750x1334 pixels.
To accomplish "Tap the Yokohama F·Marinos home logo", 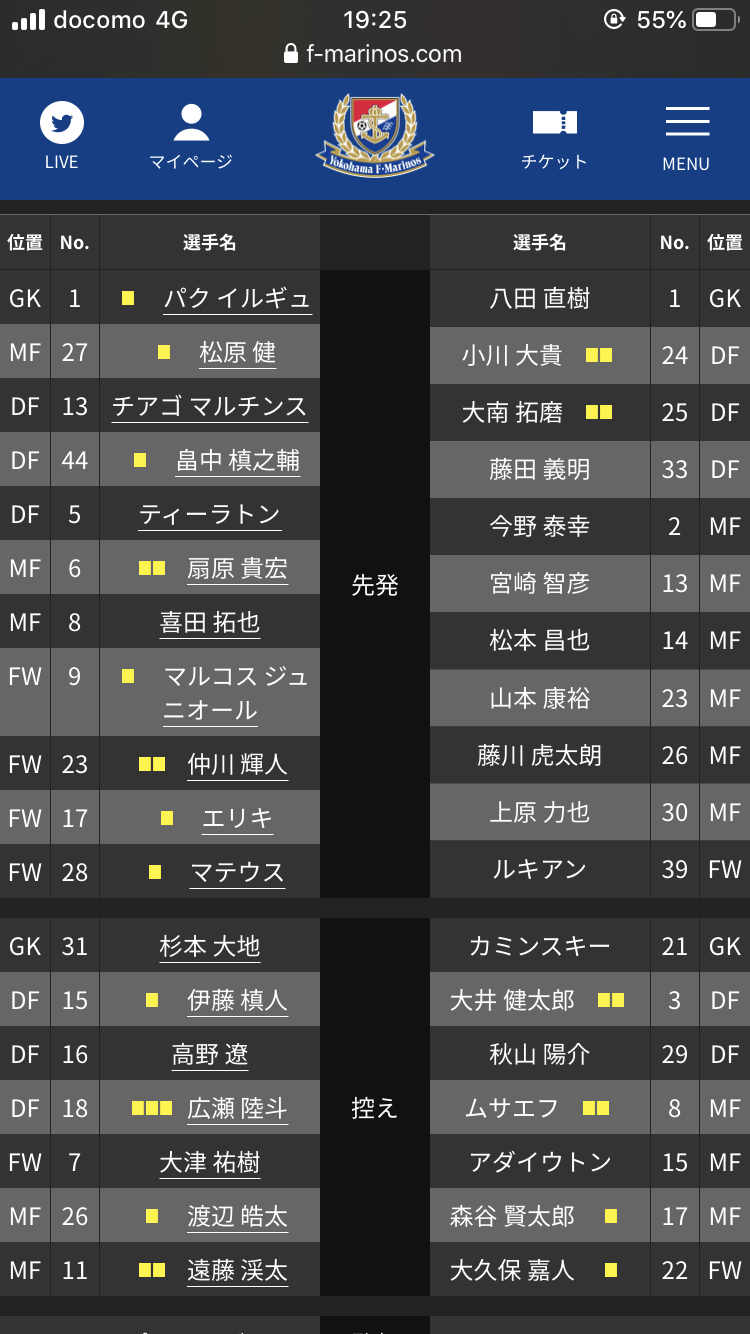I will (375, 135).
